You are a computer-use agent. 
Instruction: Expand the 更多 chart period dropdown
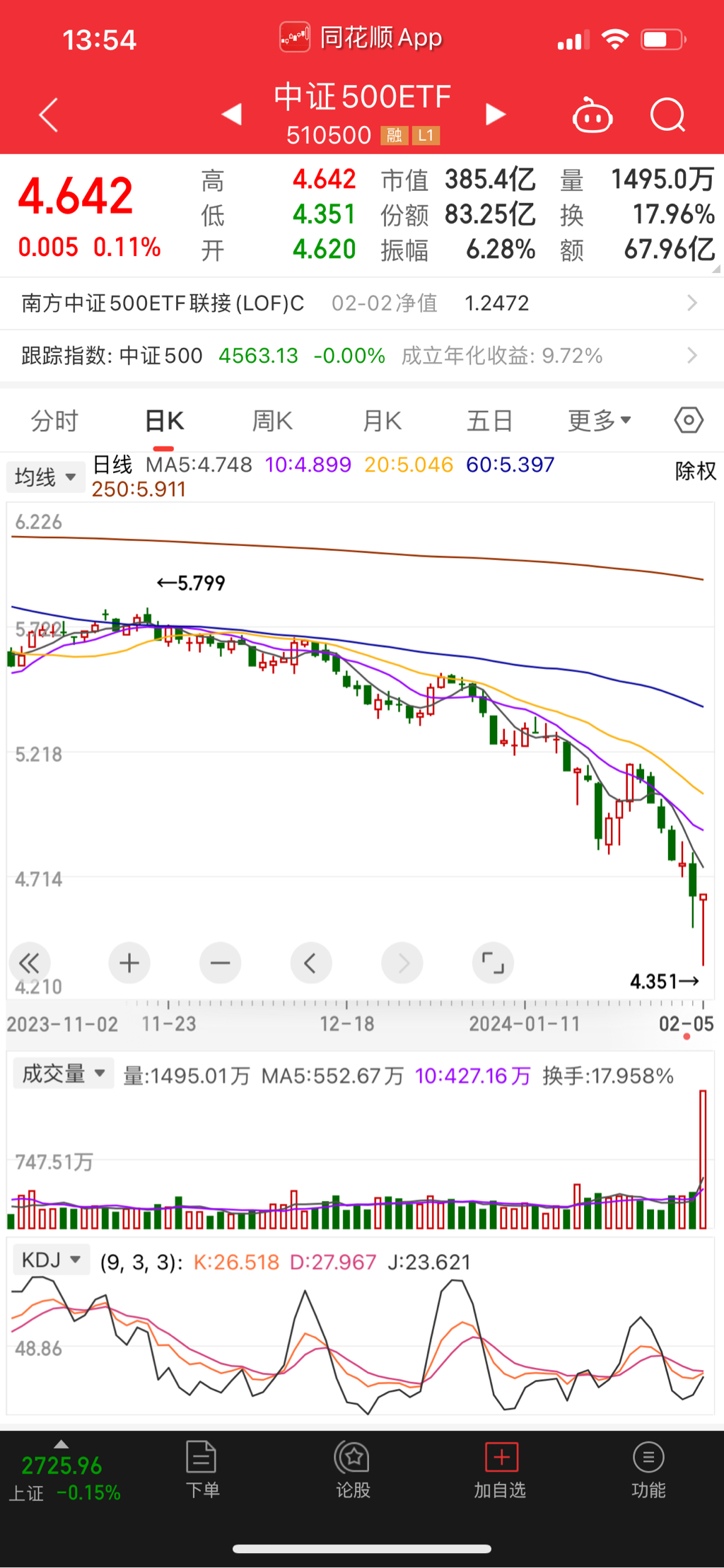click(599, 422)
